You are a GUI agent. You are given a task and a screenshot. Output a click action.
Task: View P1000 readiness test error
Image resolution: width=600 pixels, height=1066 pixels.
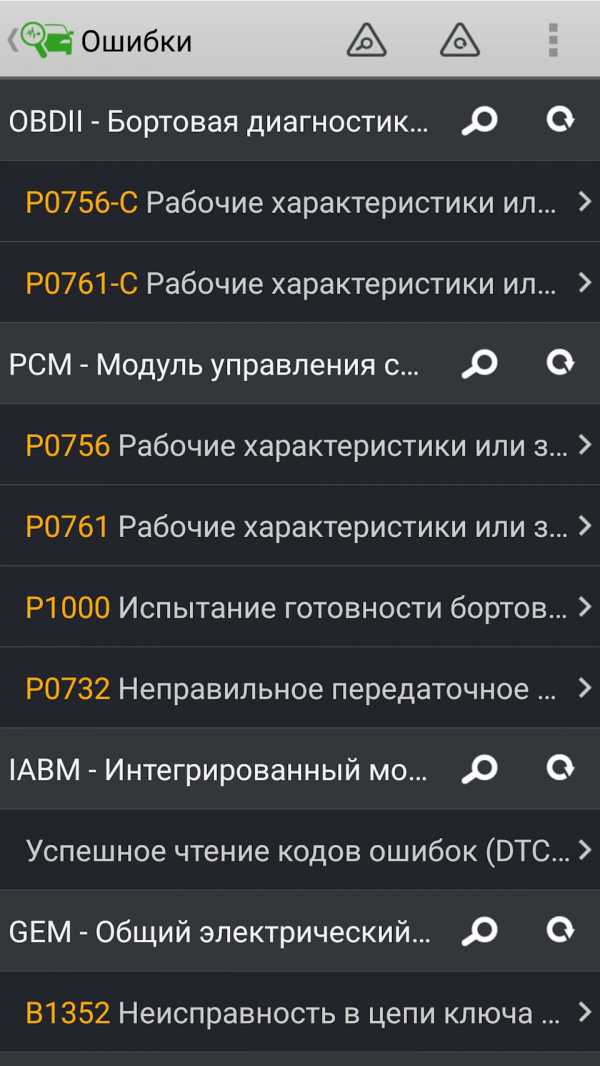(300, 608)
